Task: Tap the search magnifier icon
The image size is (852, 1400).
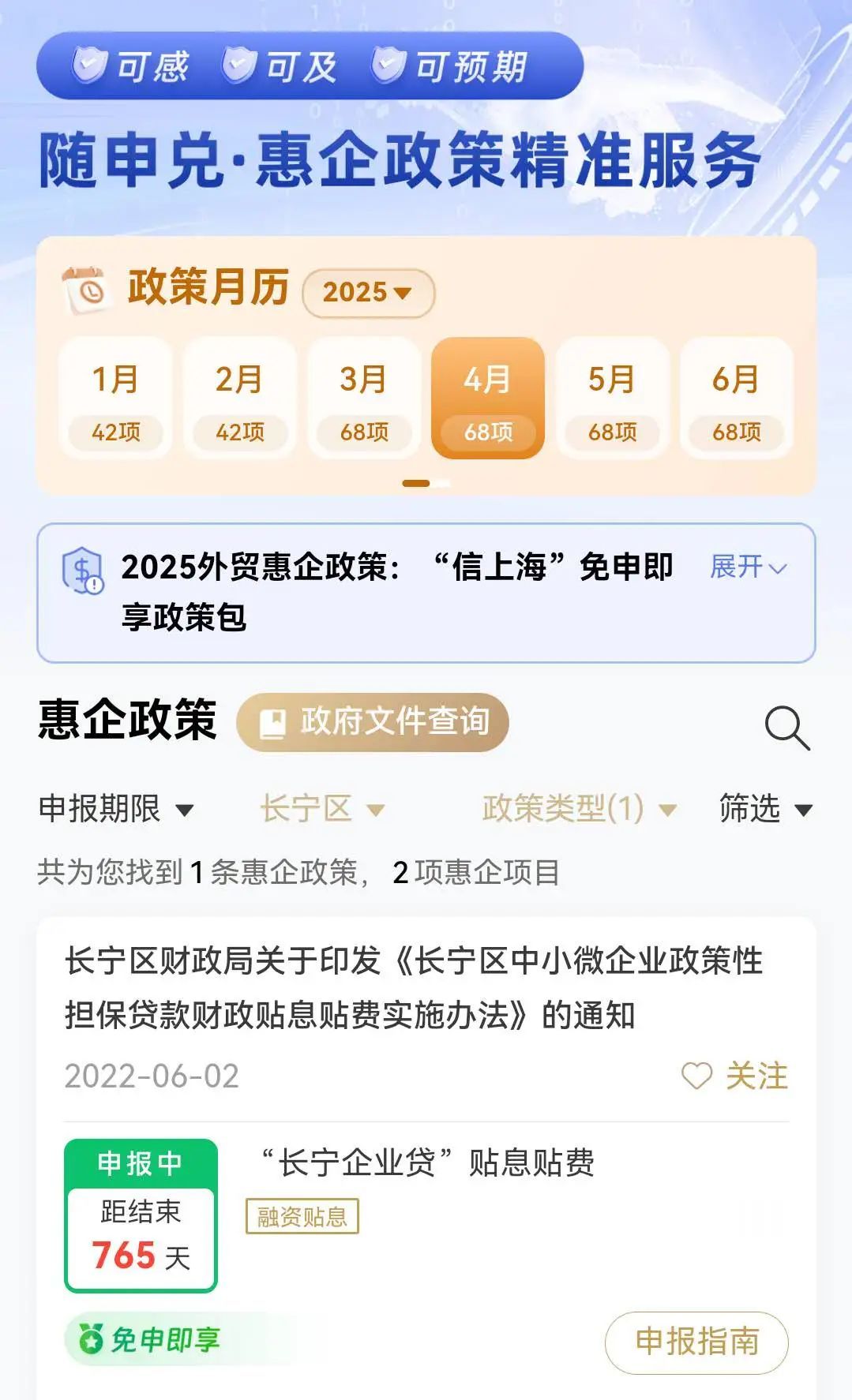Action: [786, 727]
